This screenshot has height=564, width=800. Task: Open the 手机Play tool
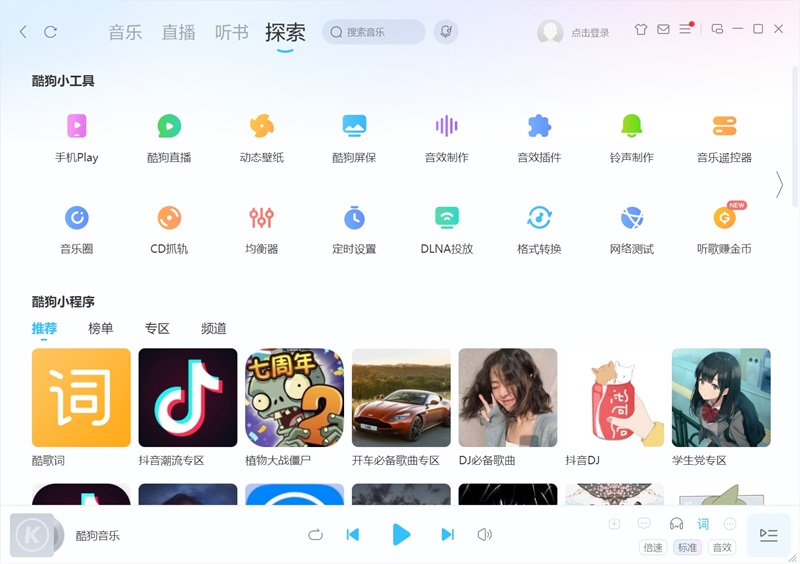(x=77, y=137)
